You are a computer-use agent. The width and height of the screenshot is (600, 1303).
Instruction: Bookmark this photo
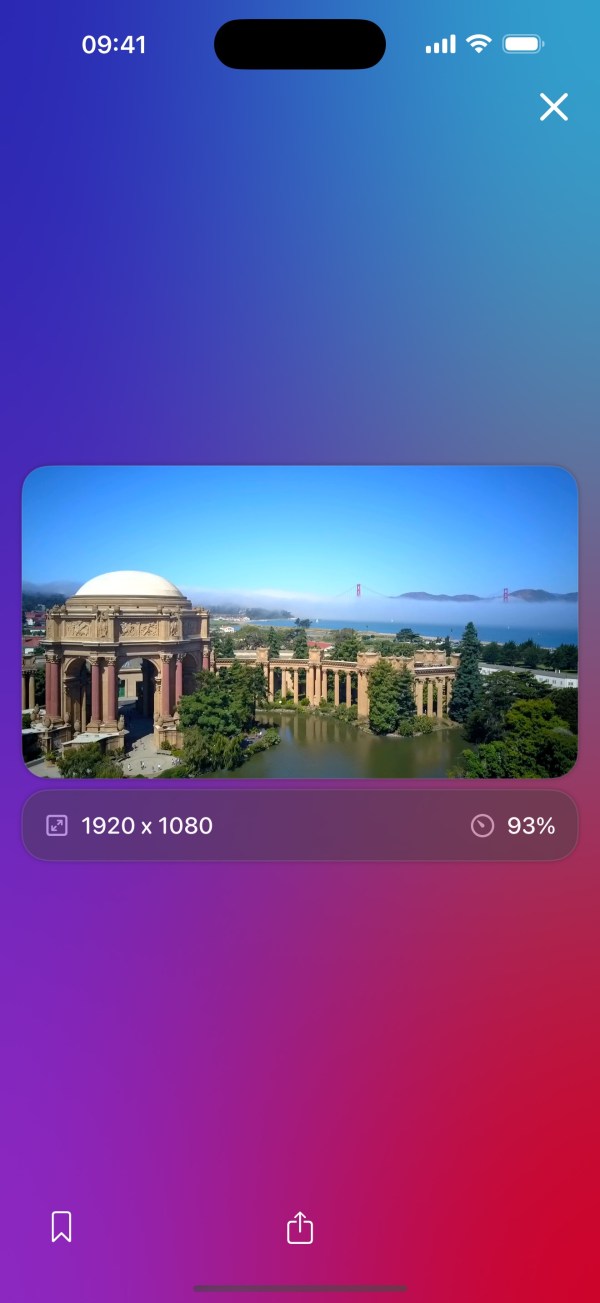[61, 1226]
